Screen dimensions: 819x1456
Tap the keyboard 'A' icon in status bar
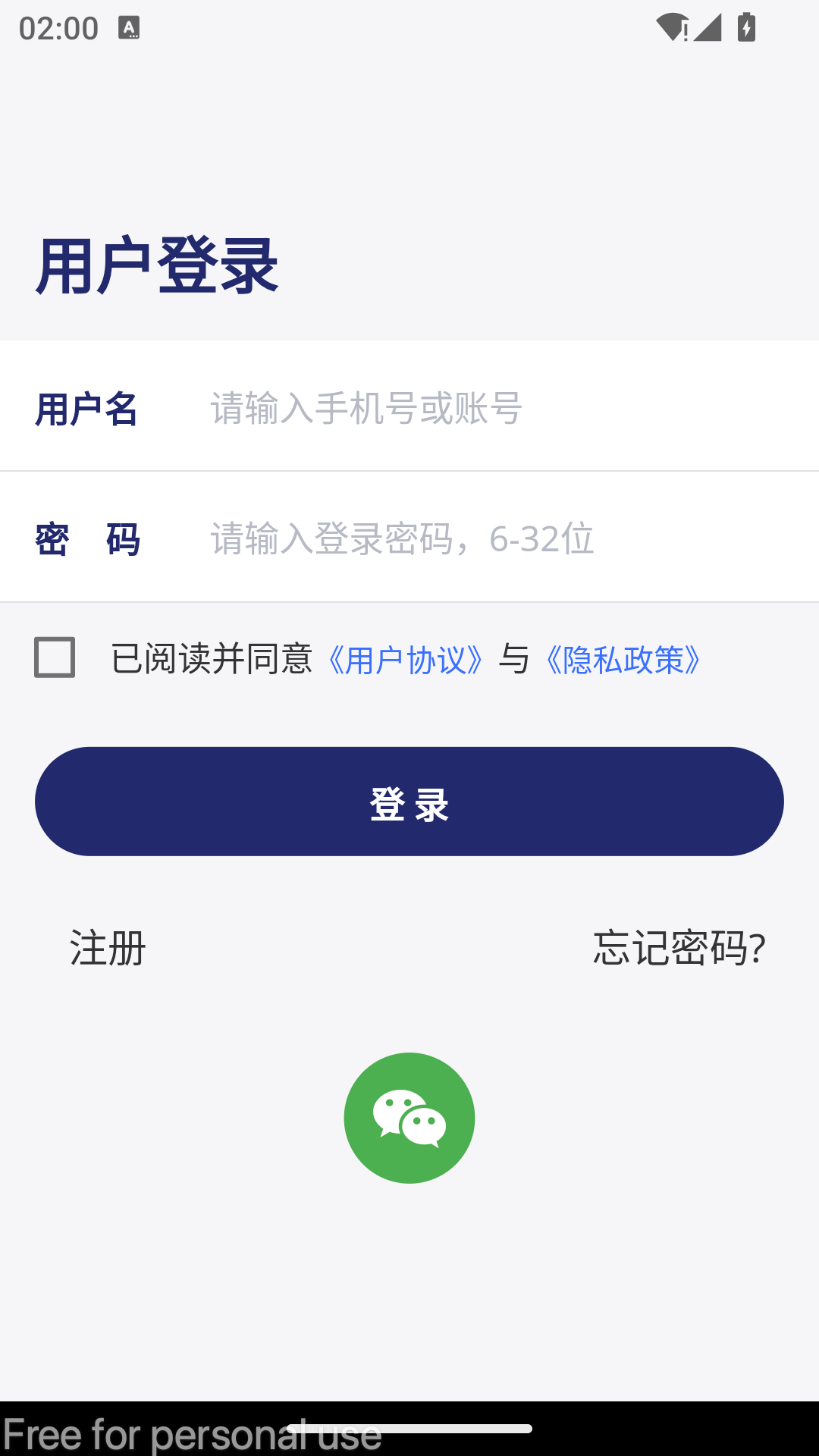(x=130, y=27)
